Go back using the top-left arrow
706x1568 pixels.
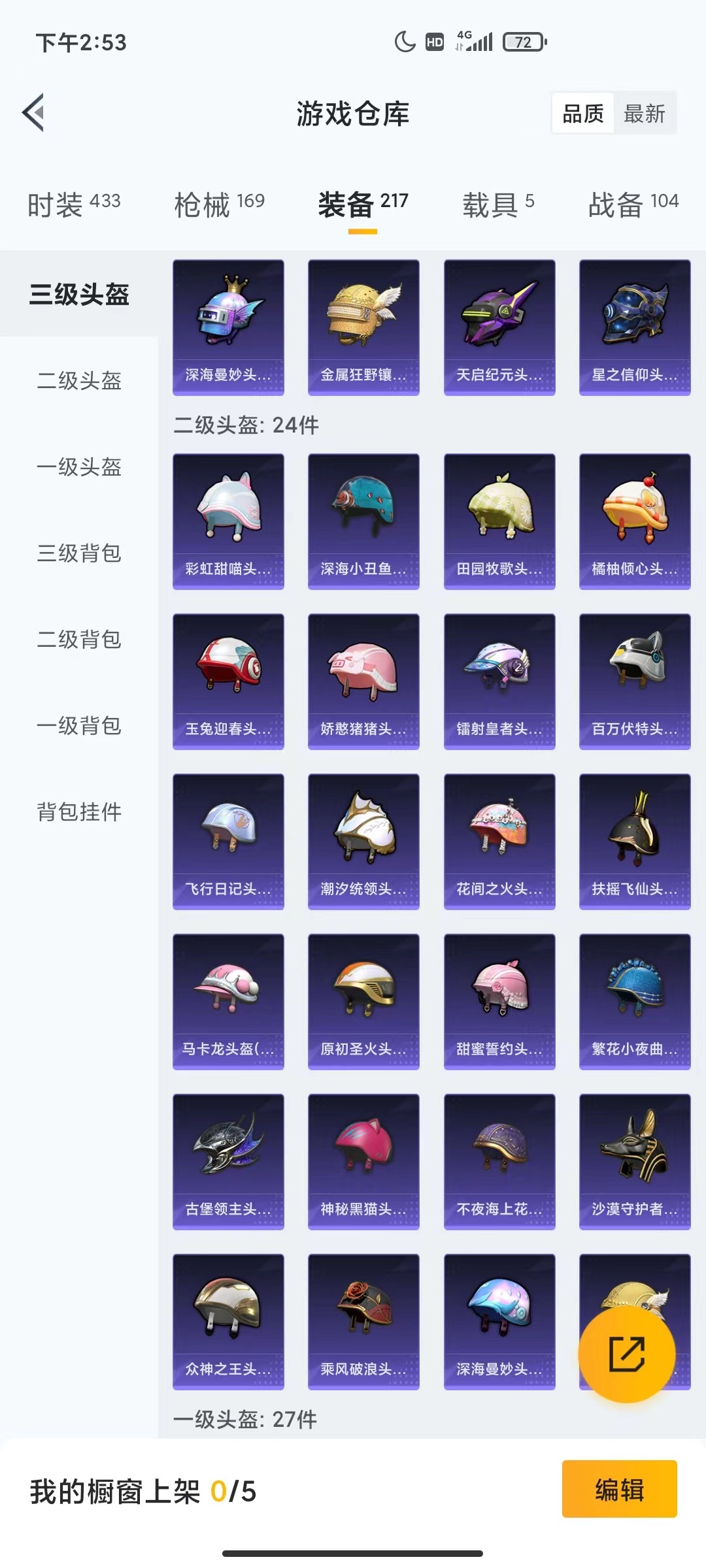click(33, 112)
